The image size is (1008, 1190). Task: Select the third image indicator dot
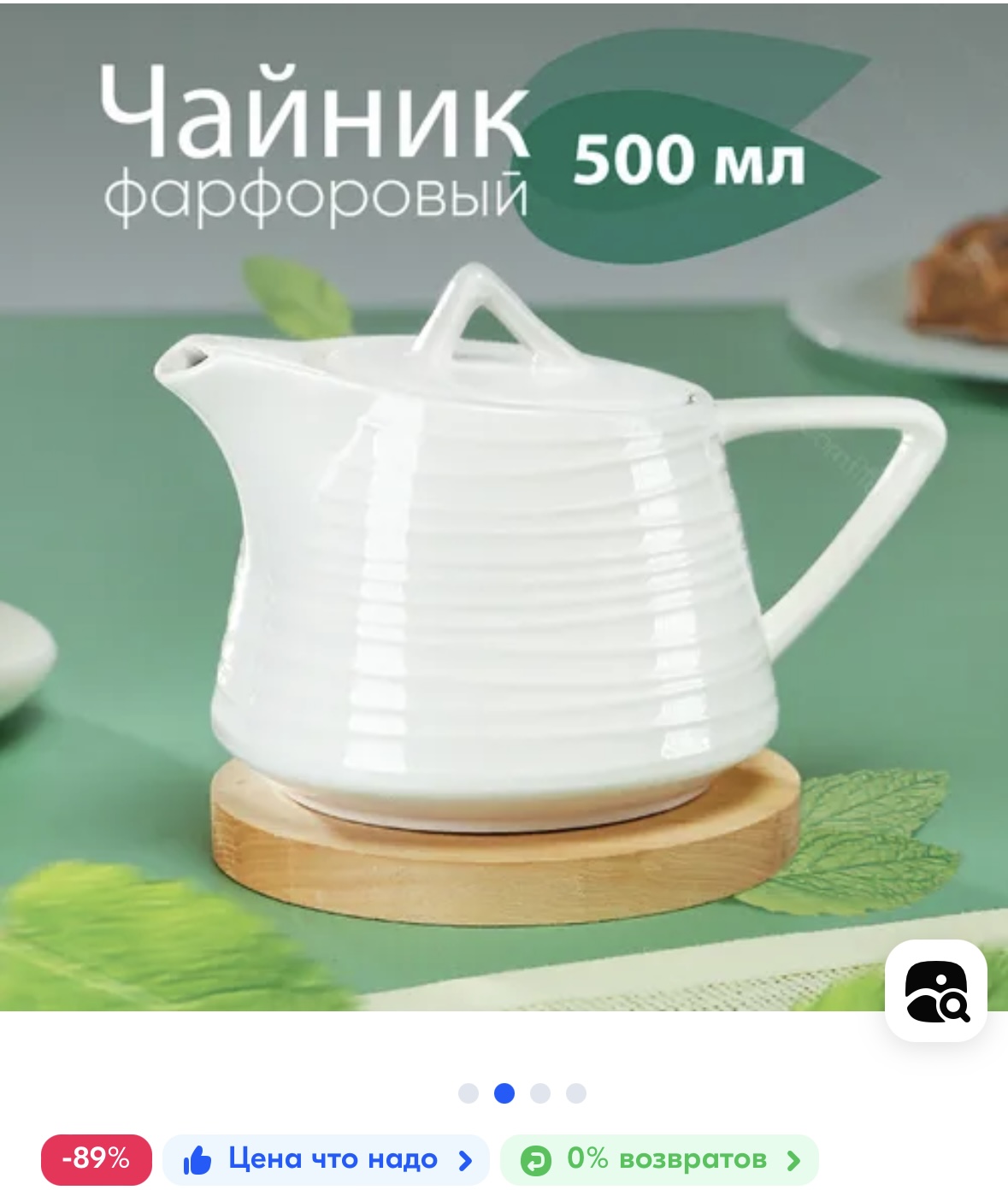point(540,1093)
